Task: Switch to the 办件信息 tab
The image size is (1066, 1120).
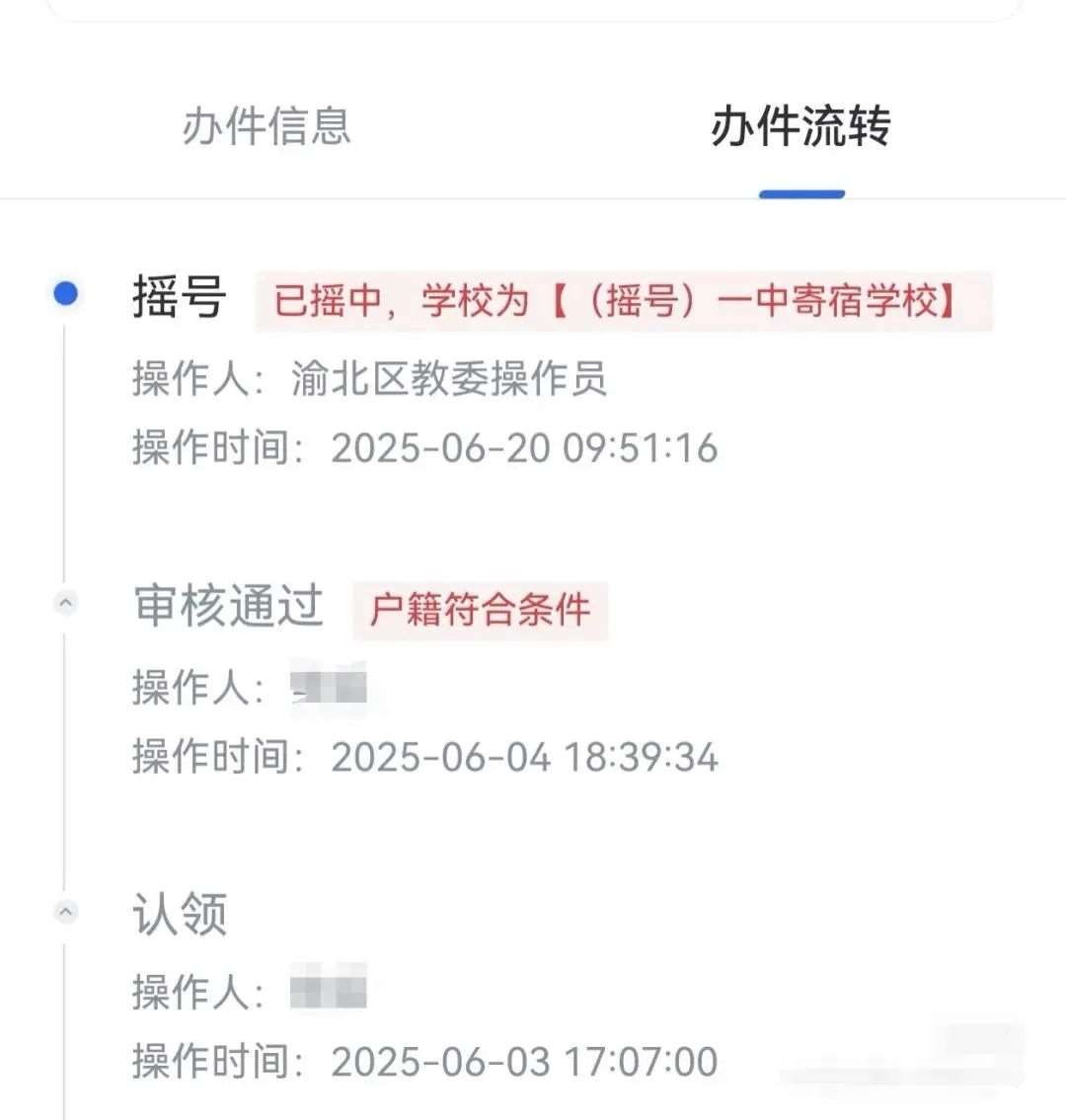Action: pos(266,127)
